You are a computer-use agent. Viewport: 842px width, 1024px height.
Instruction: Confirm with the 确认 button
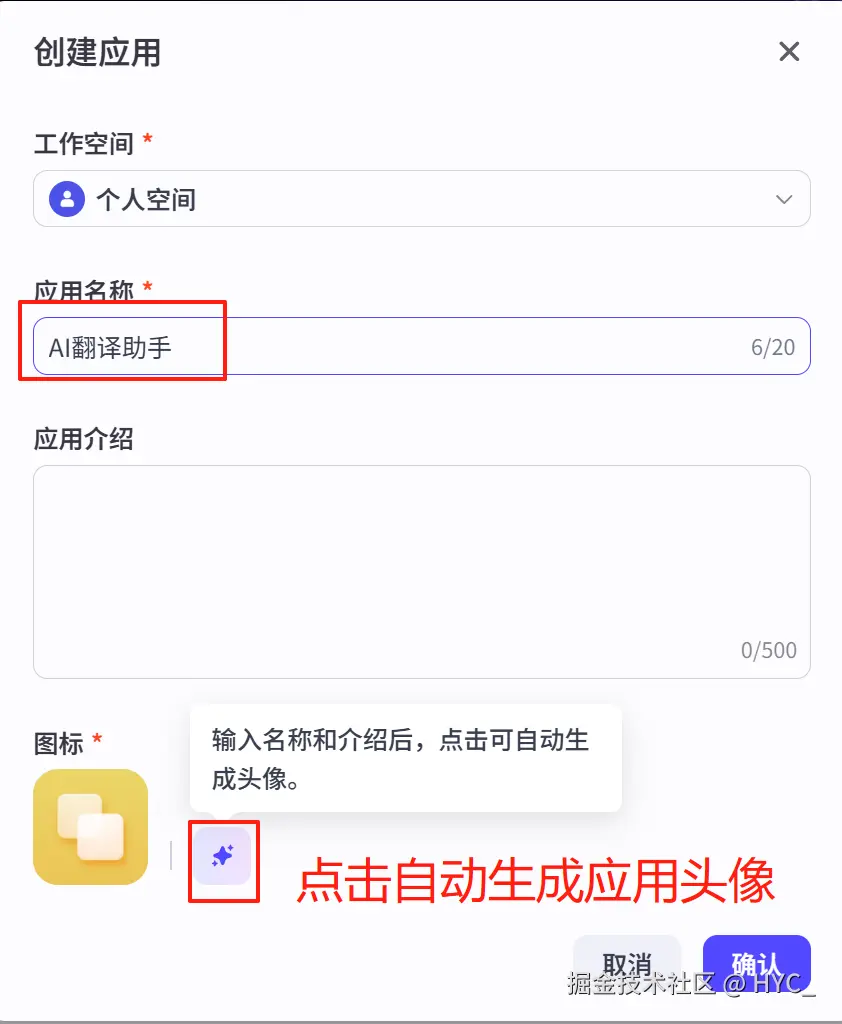pyautogui.click(x=756, y=963)
